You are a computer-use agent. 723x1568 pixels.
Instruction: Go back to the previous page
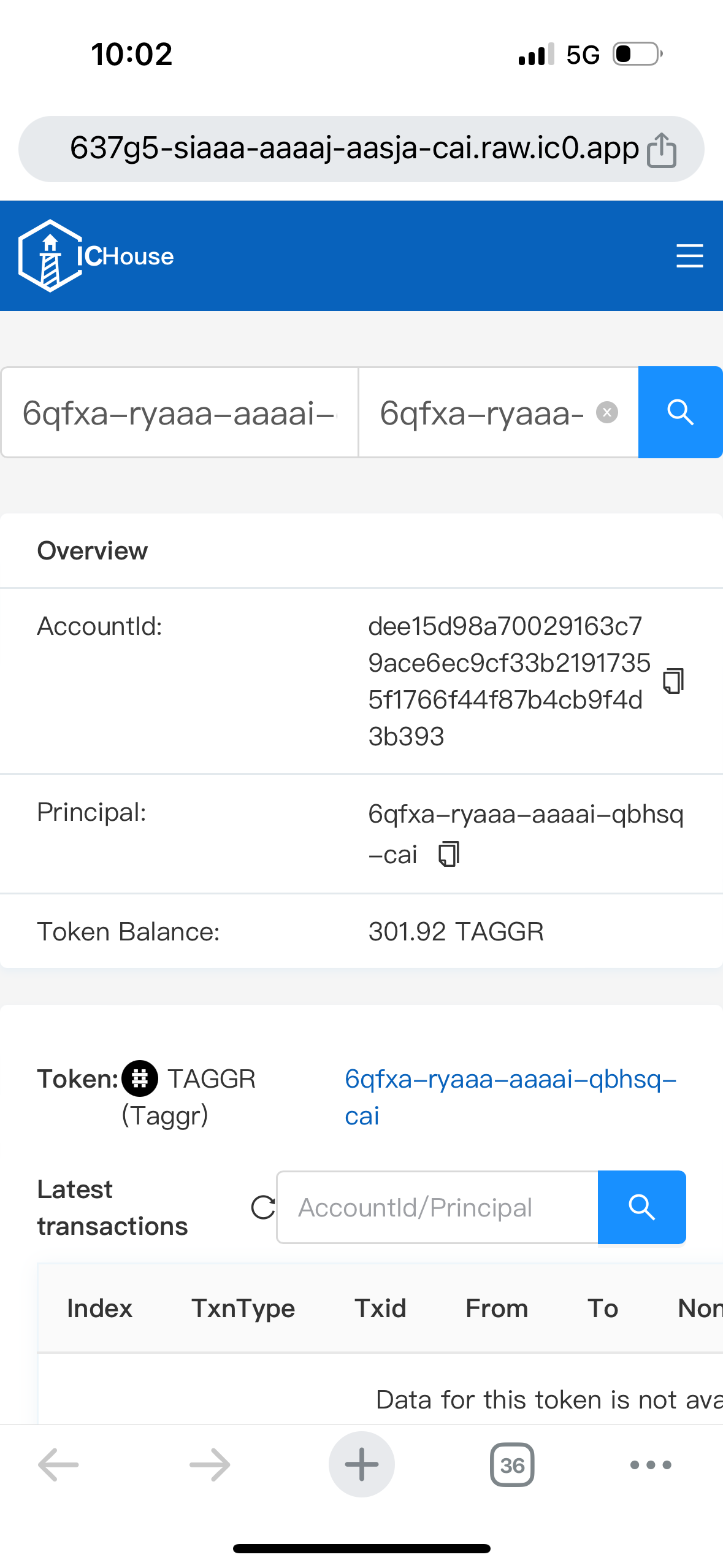58,1464
